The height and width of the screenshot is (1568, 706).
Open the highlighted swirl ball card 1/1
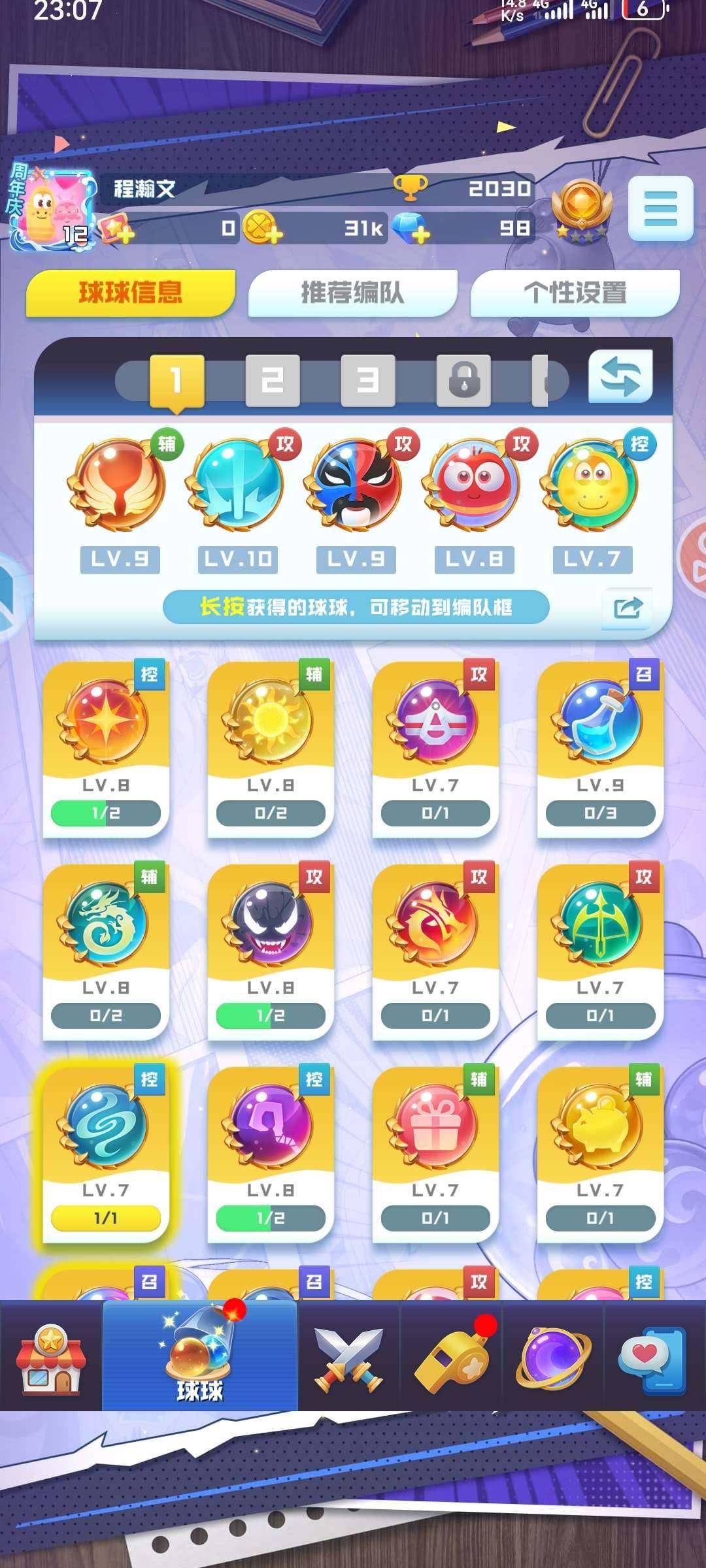105,1153
